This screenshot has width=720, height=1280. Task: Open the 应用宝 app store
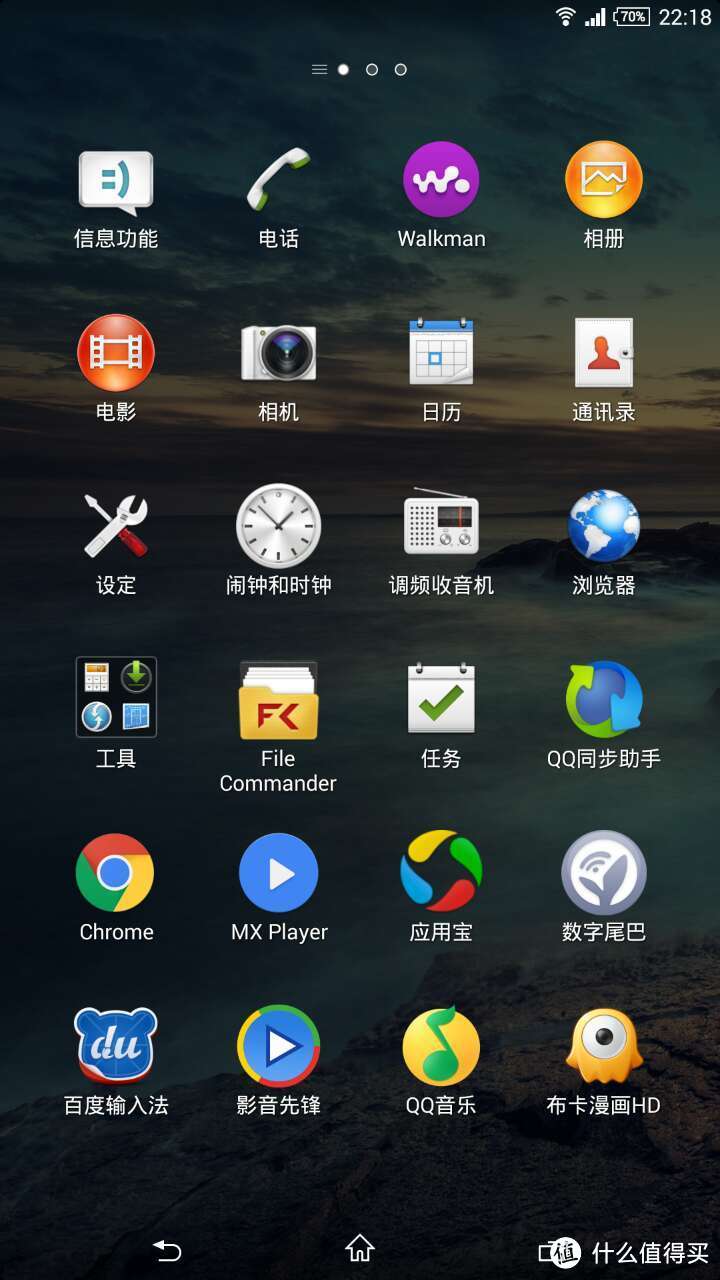click(441, 872)
